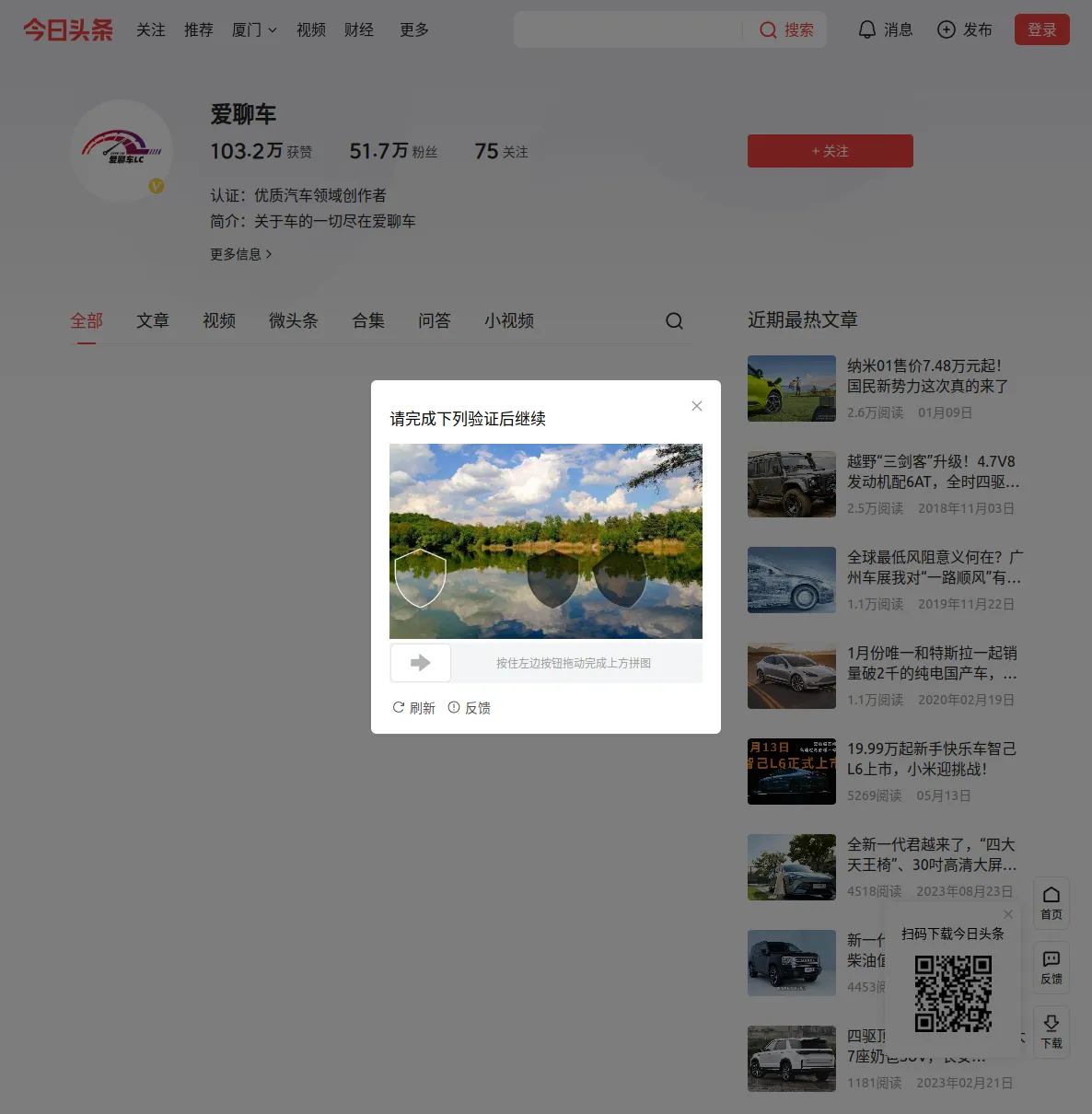This screenshot has width=1092, height=1114.
Task: Open the 厦门 city dropdown
Action: pos(254,29)
